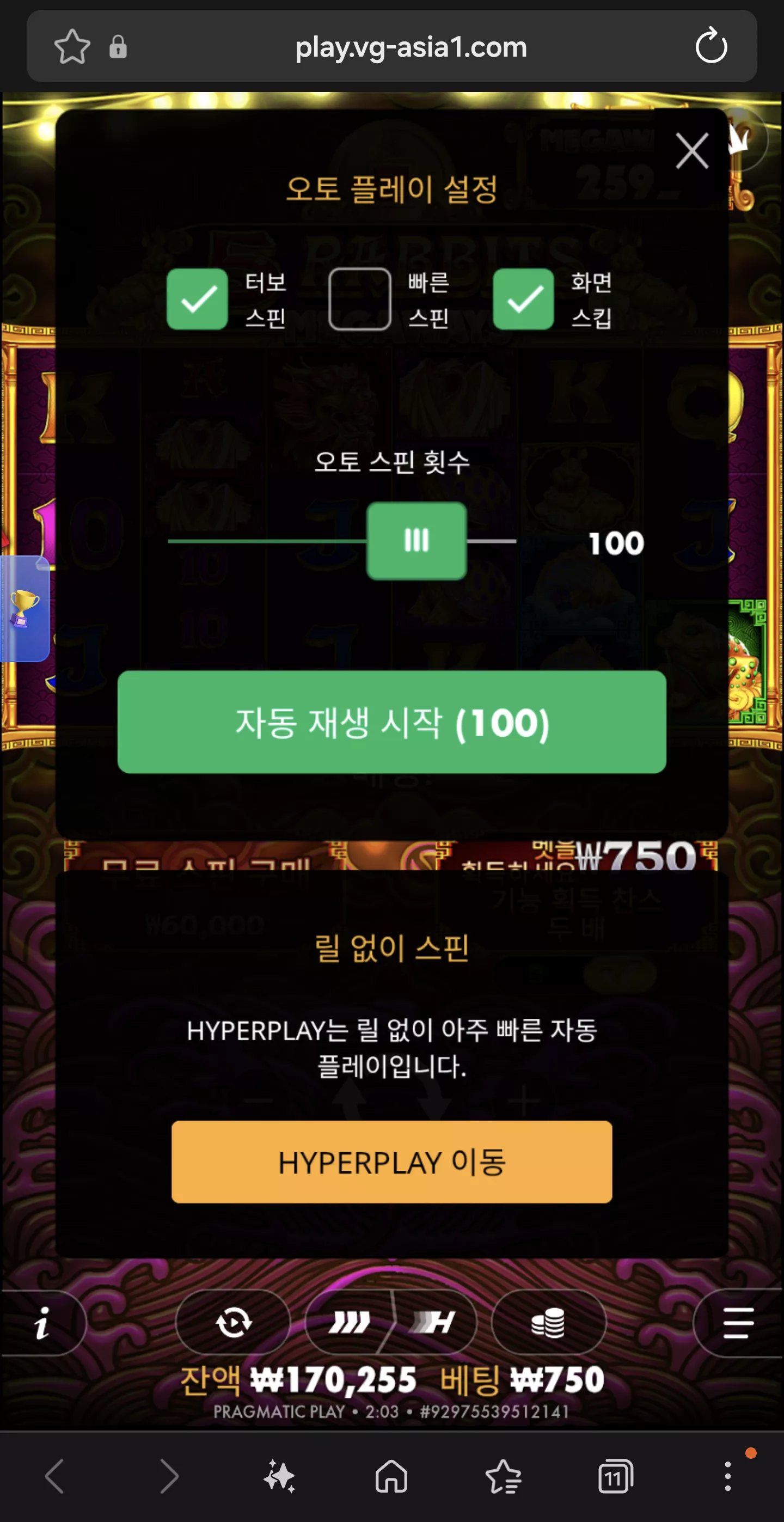Uncheck the 터보 스핀 checkbox
This screenshot has height=1522, width=784.
[x=197, y=299]
